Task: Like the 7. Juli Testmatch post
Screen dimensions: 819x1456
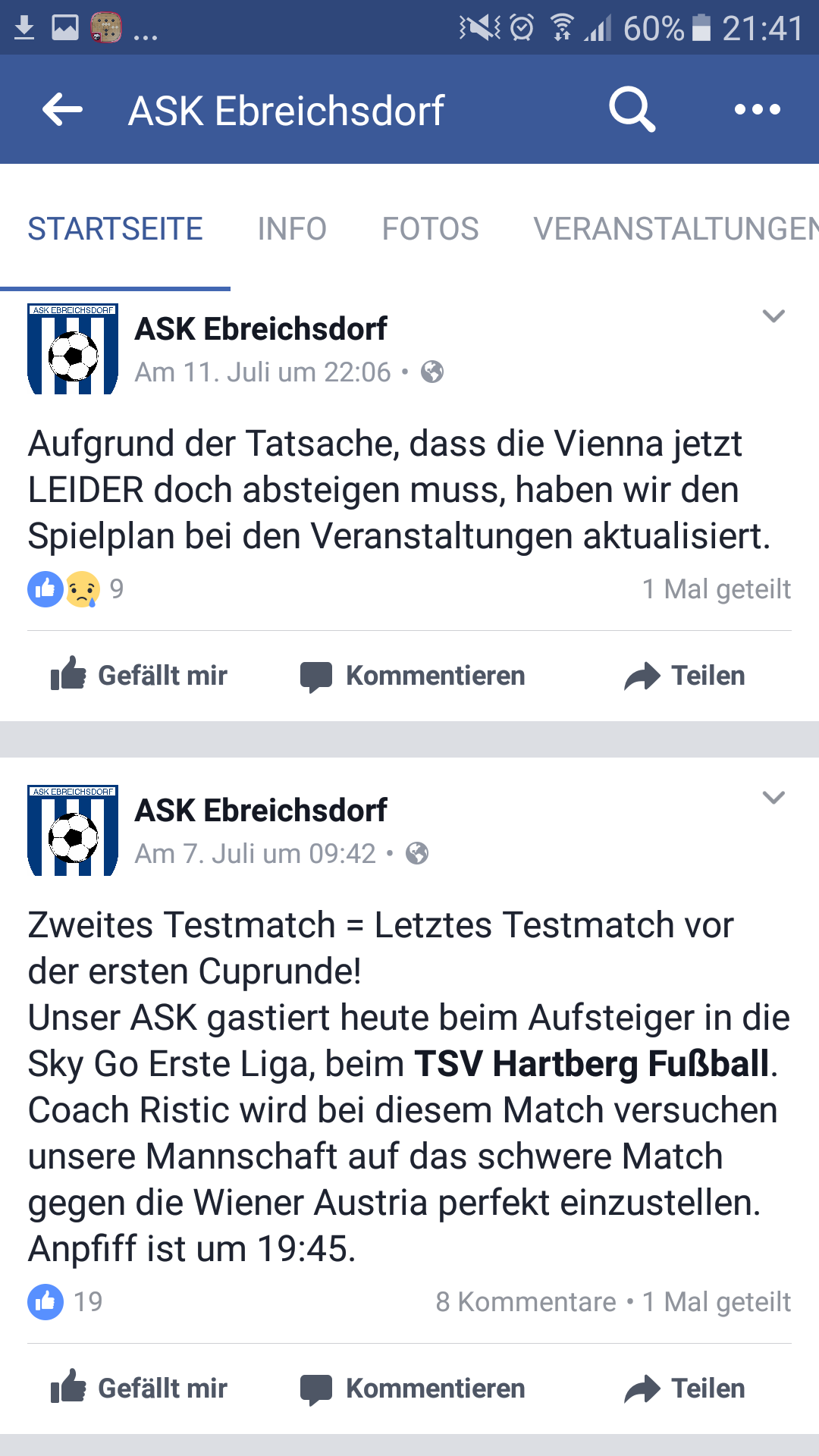Action: pyautogui.click(x=139, y=1388)
